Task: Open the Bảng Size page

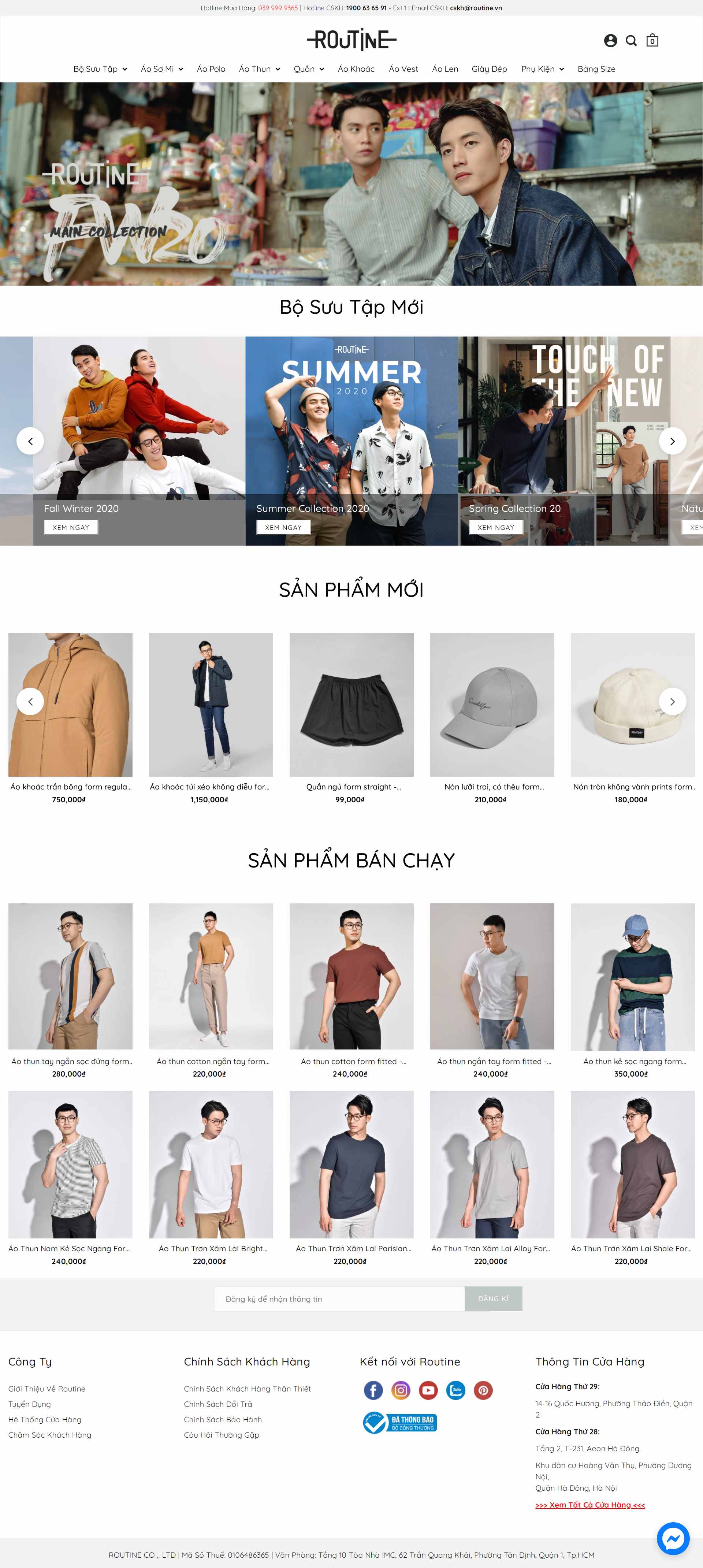Action: click(x=596, y=69)
